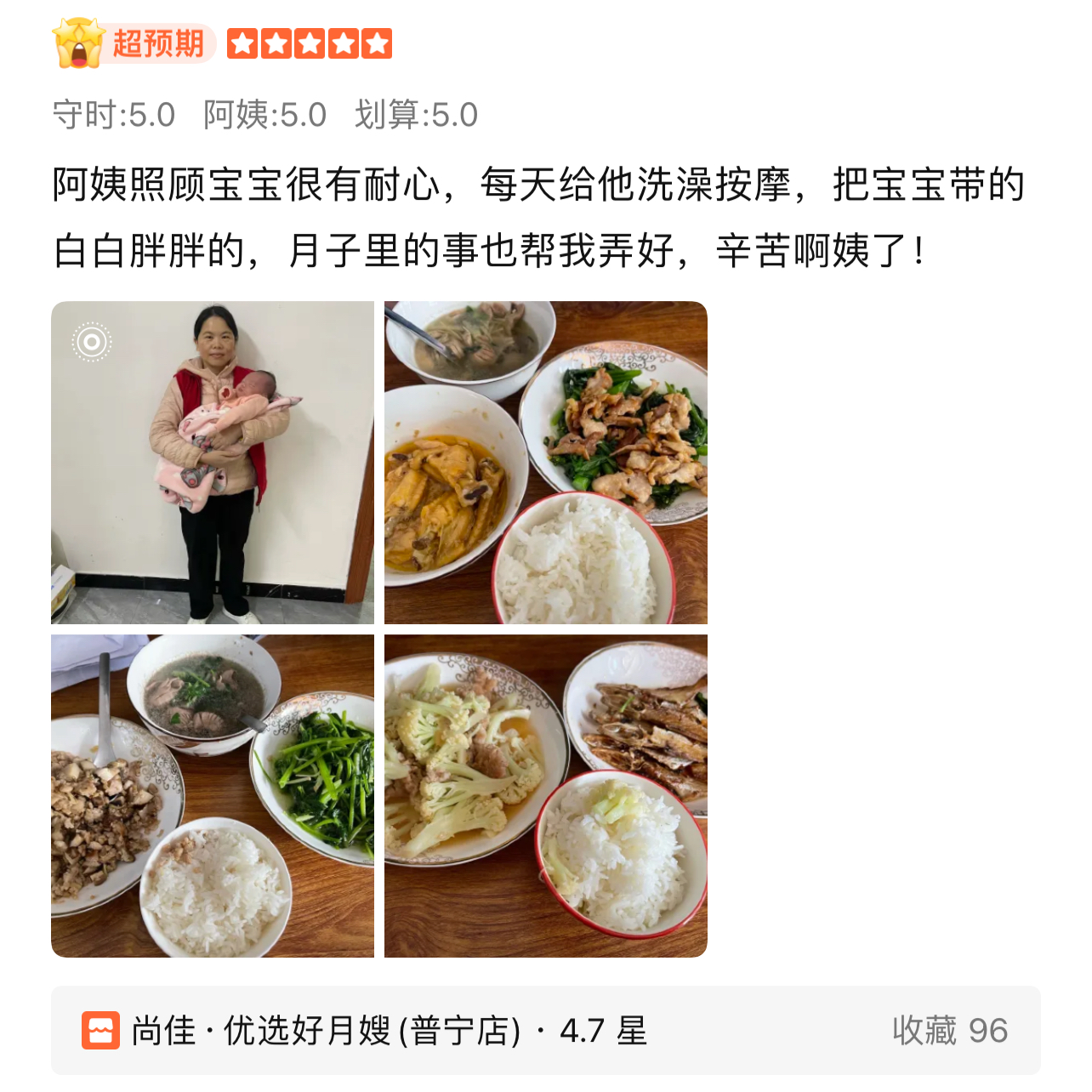View the photo with pork and spinach dish
The height and width of the screenshot is (1092, 1092).
click(x=545, y=463)
